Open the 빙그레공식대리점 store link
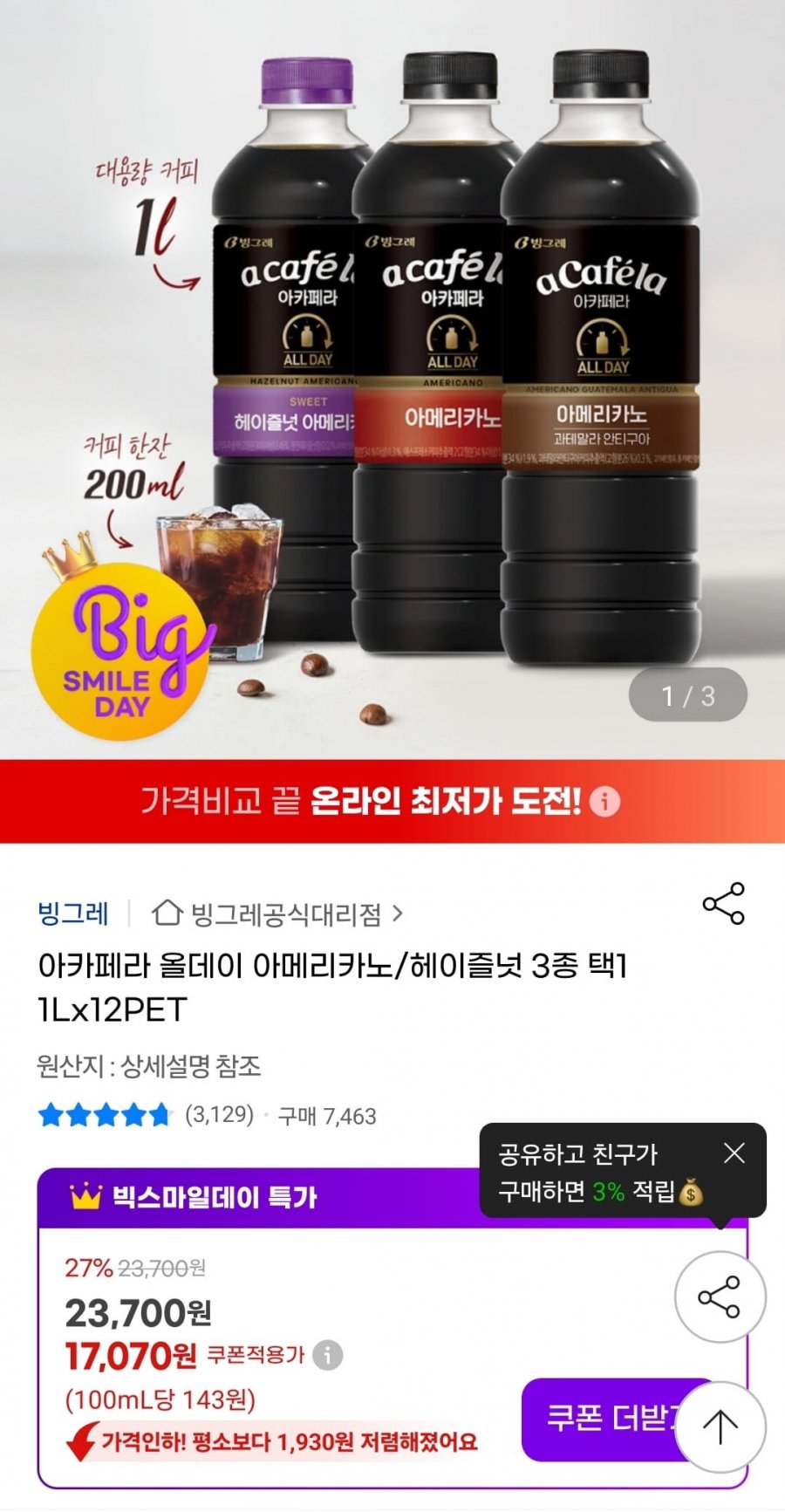785x1512 pixels. coord(277,913)
